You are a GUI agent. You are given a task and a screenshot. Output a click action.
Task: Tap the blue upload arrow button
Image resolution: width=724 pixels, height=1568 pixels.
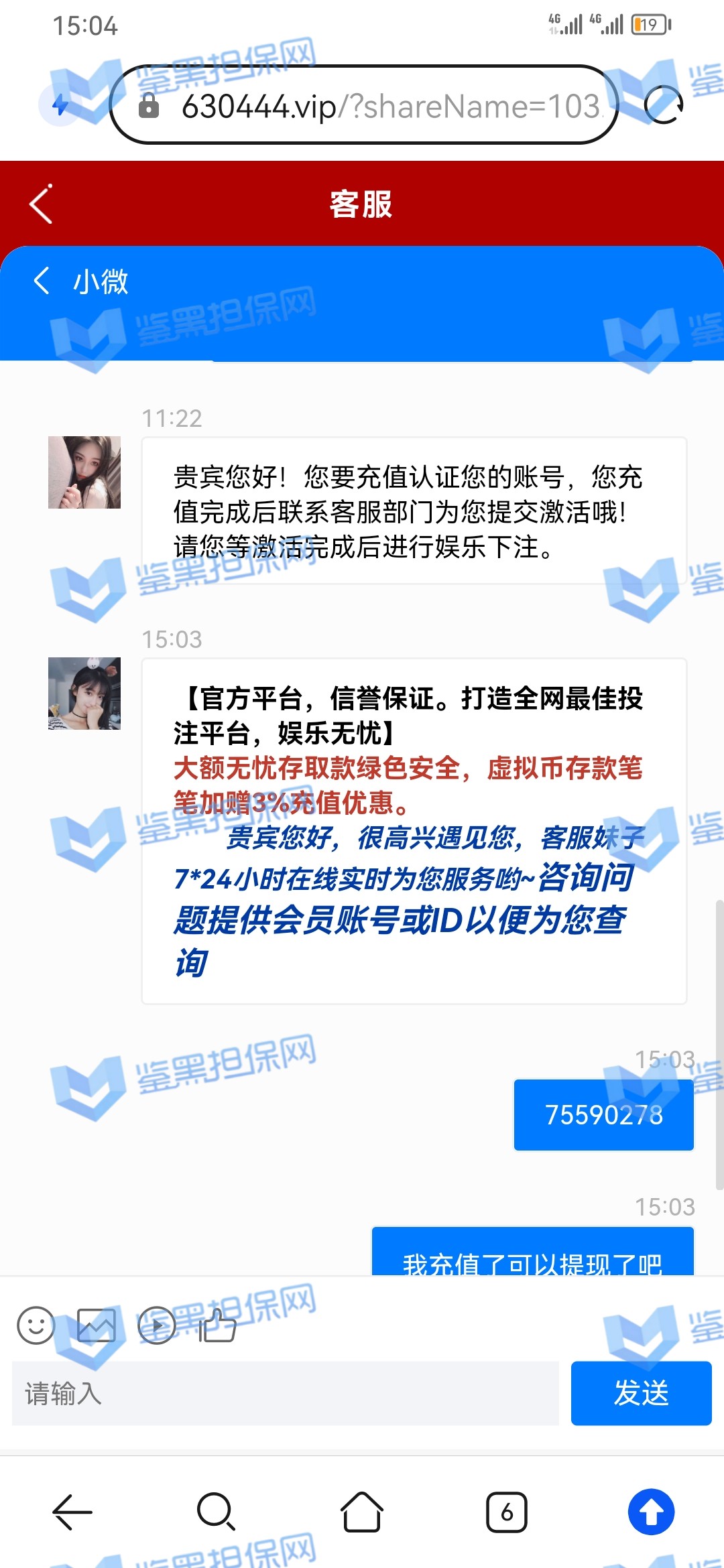[x=651, y=1512]
